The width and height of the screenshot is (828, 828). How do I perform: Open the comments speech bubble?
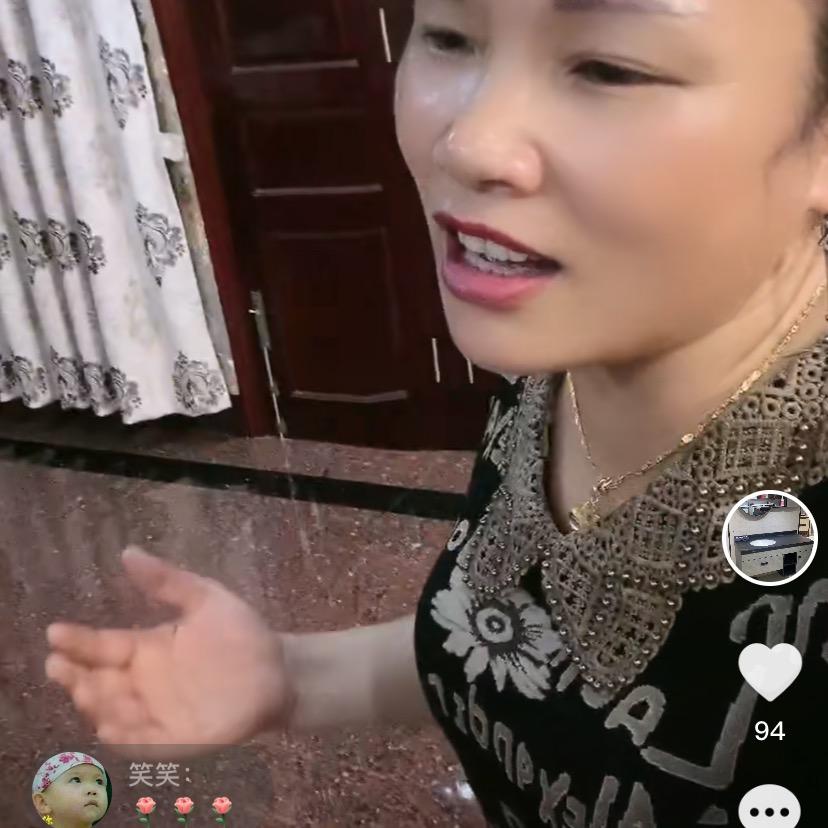click(x=769, y=808)
